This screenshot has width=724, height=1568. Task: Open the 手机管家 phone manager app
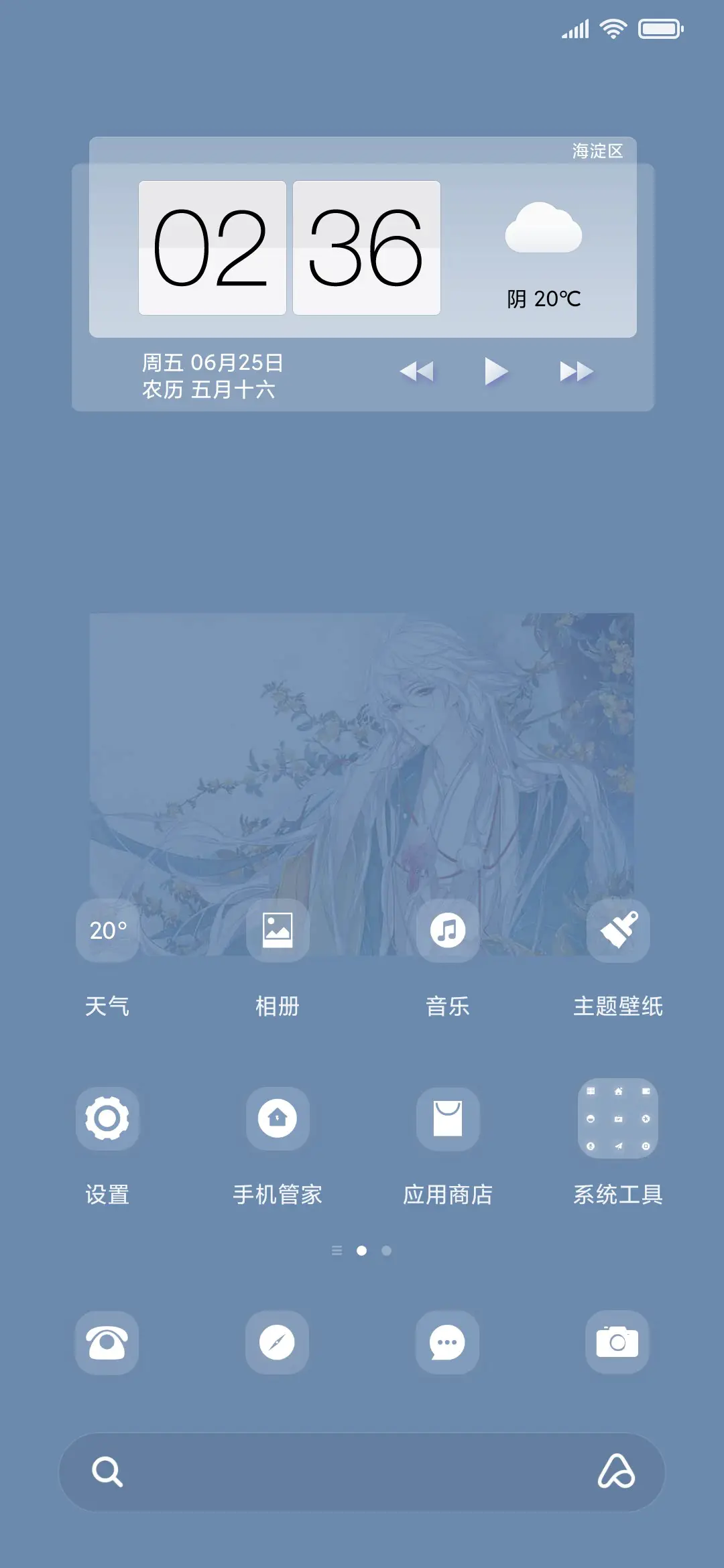click(x=277, y=1118)
